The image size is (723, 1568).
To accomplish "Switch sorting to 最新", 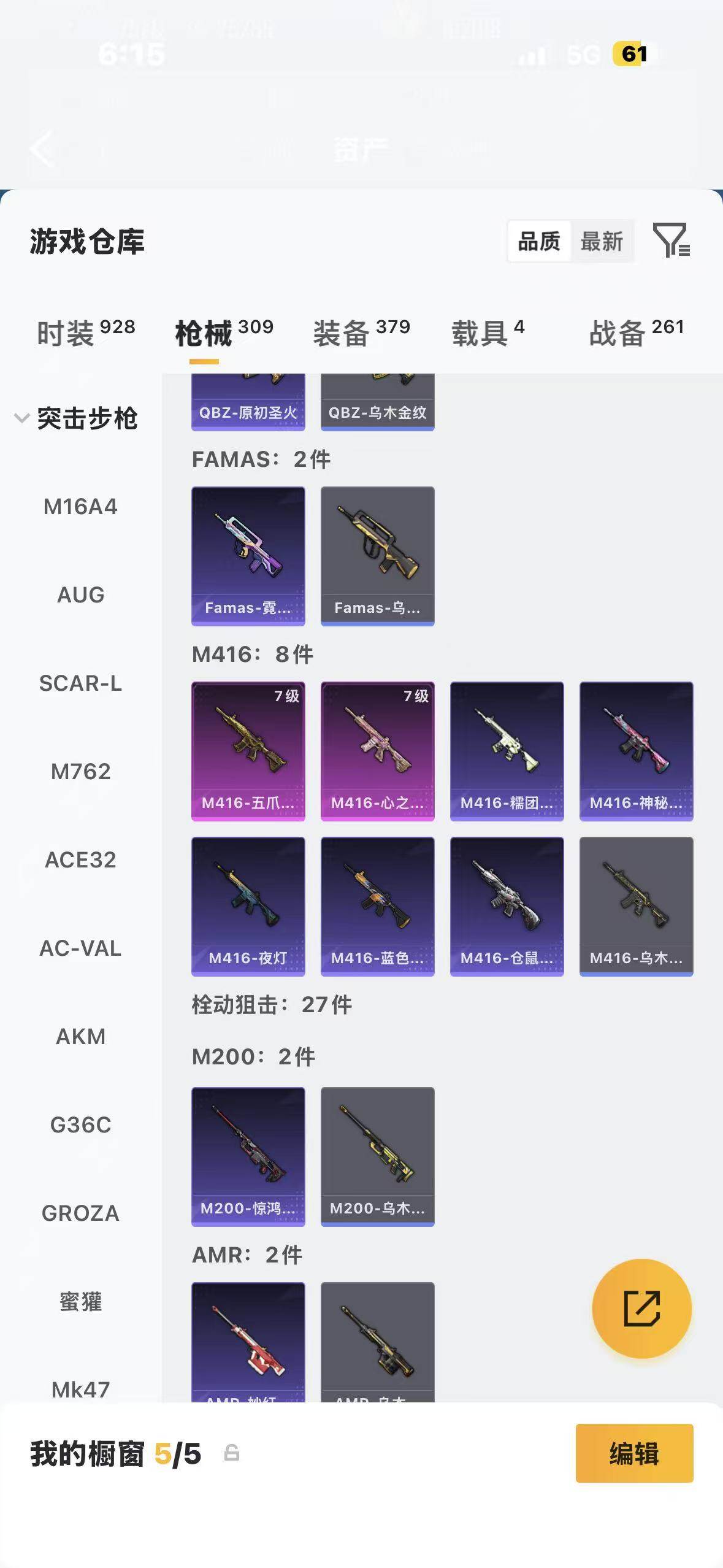I will (x=602, y=241).
